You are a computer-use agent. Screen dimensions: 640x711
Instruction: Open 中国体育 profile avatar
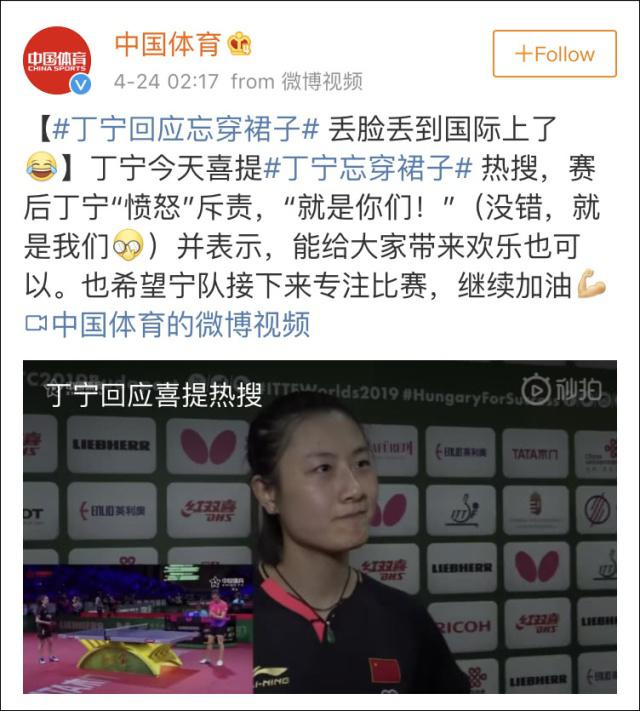[57, 62]
